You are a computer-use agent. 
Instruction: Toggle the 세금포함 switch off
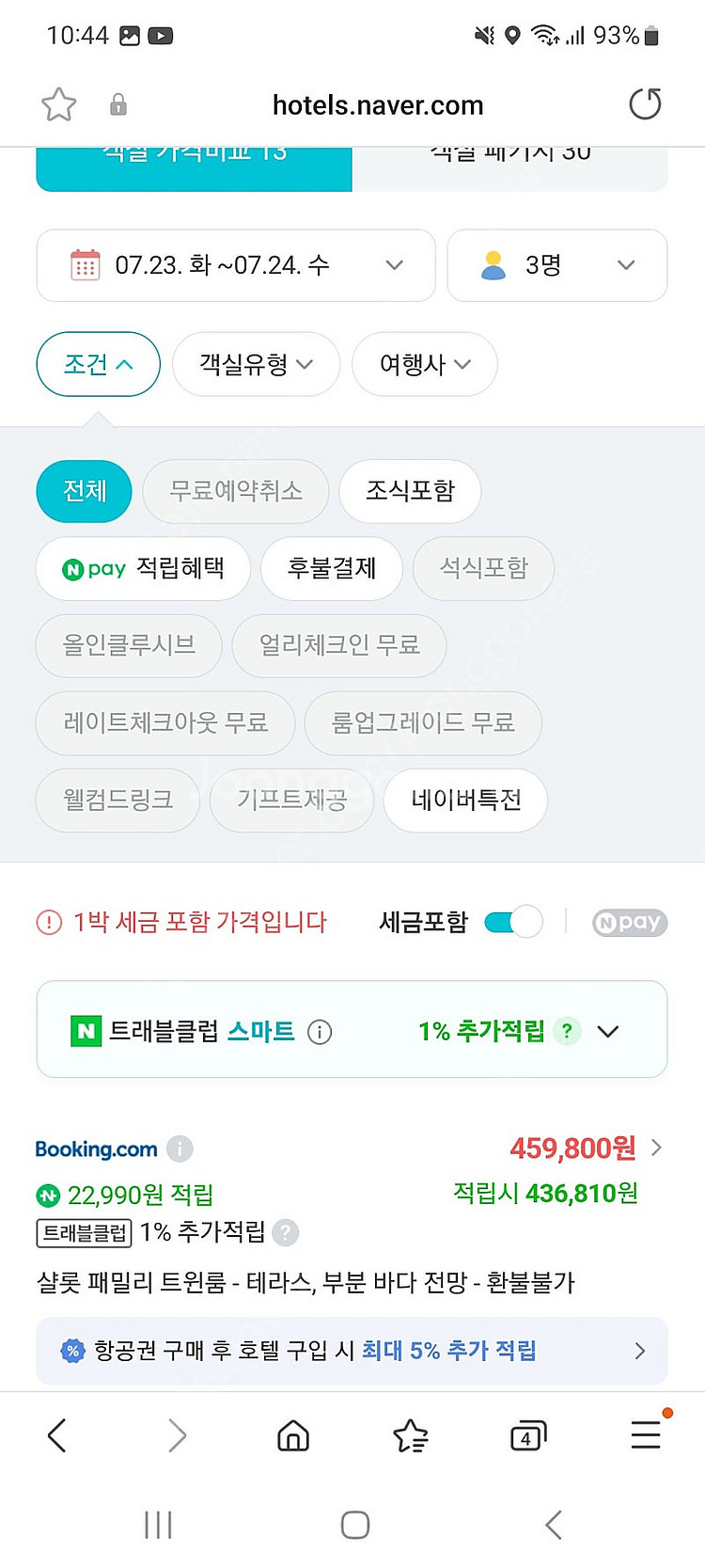click(x=513, y=922)
